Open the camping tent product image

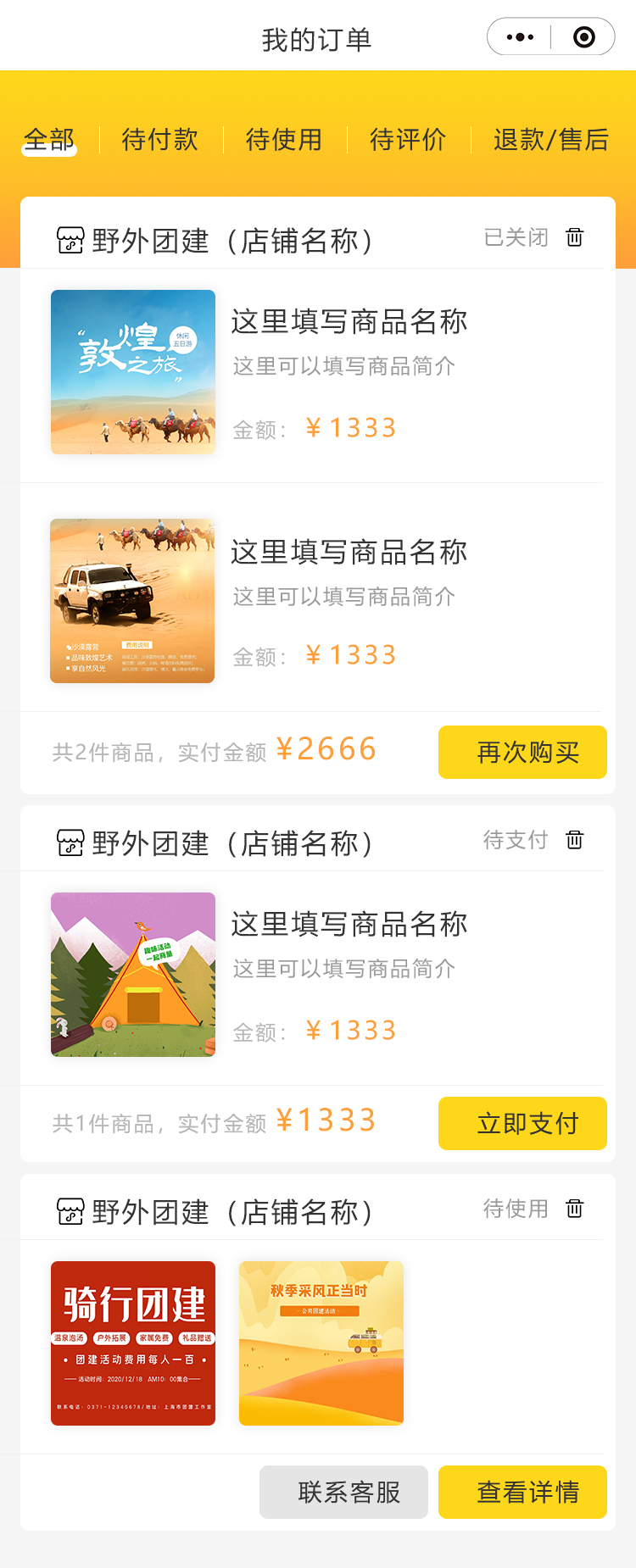133,975
